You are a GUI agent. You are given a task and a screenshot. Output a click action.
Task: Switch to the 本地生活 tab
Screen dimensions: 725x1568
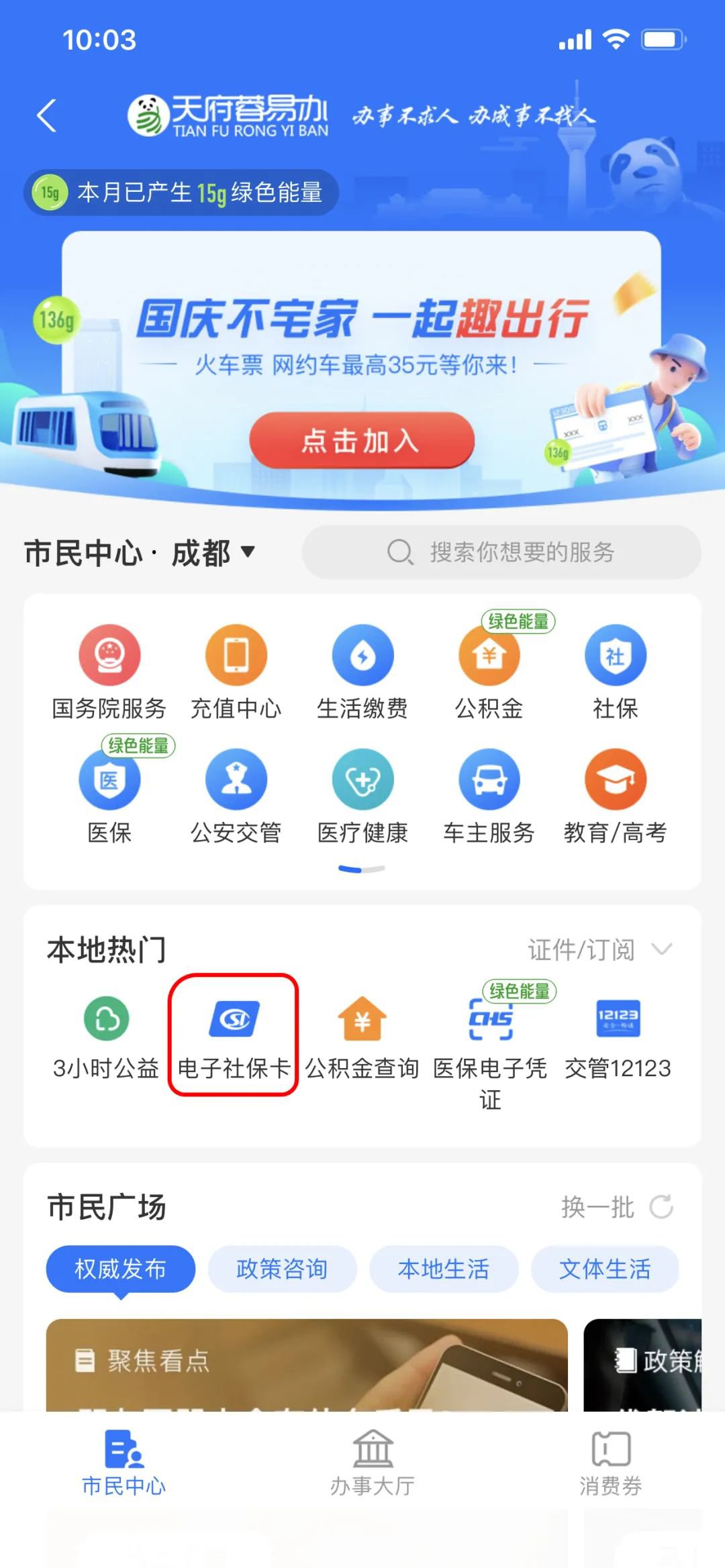click(x=444, y=1269)
